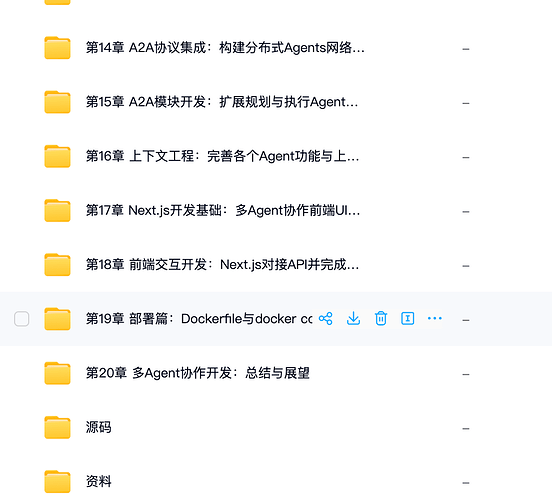552x500 pixels.
Task: Rename the 第19章 部署篇 folder
Action: tap(408, 319)
